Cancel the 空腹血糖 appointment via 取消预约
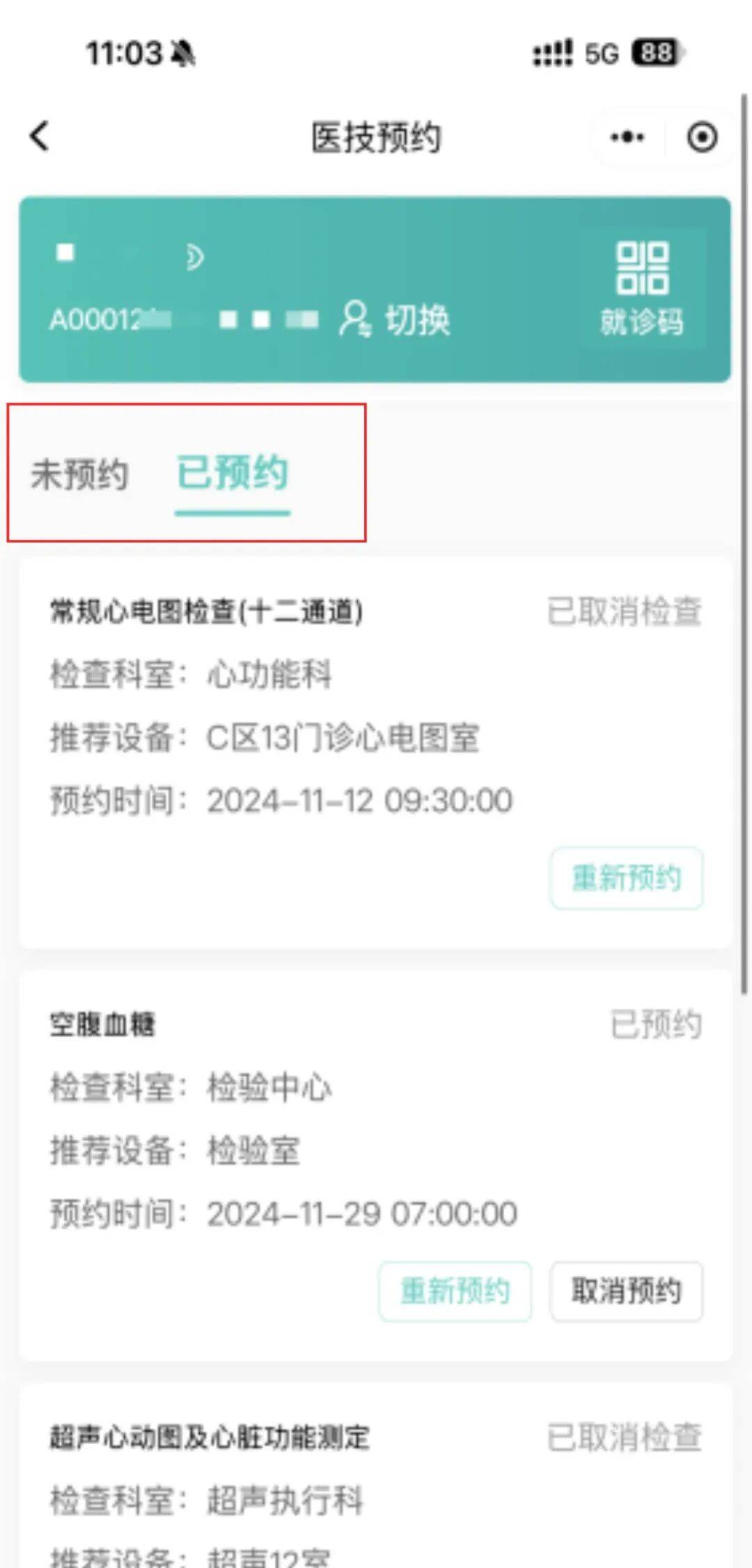 click(626, 1291)
